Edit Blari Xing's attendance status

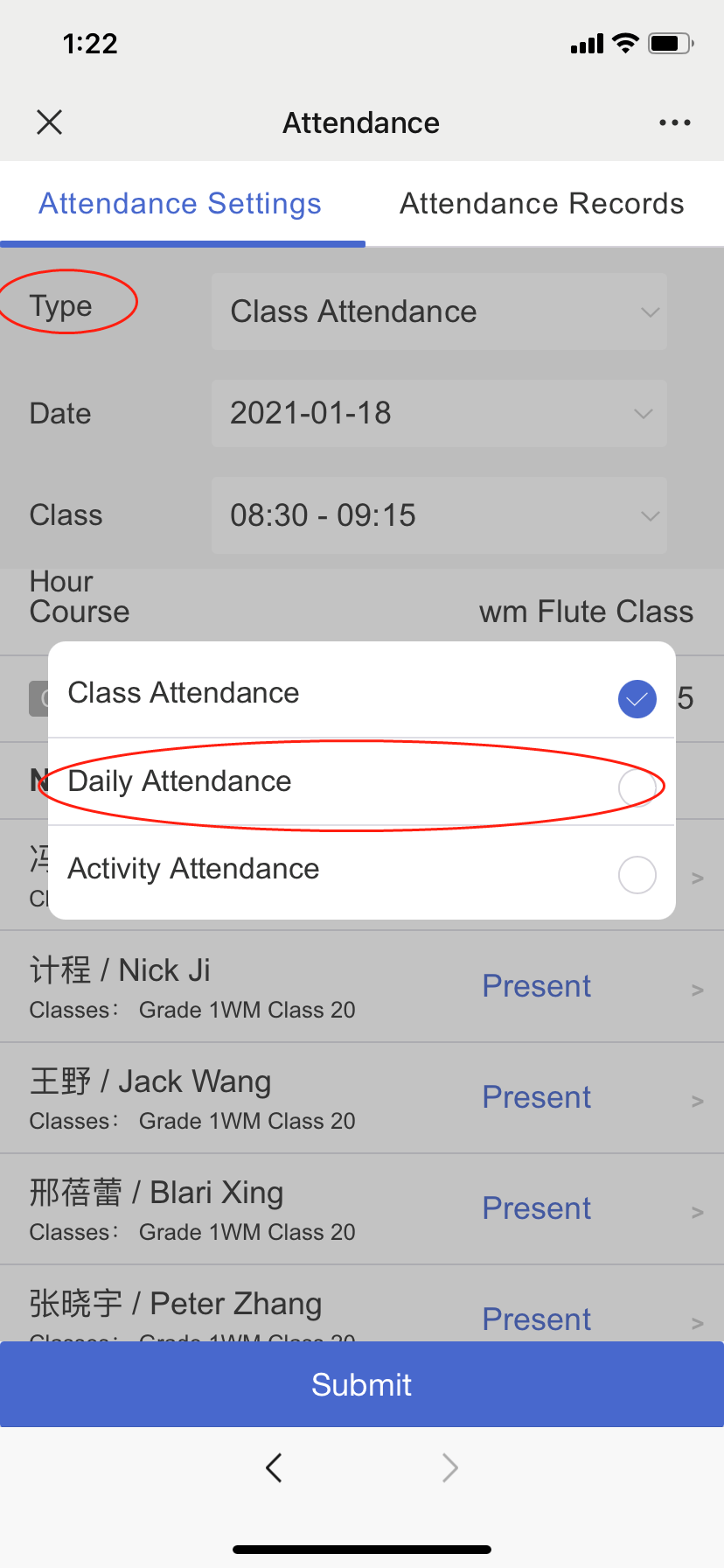pos(537,1209)
